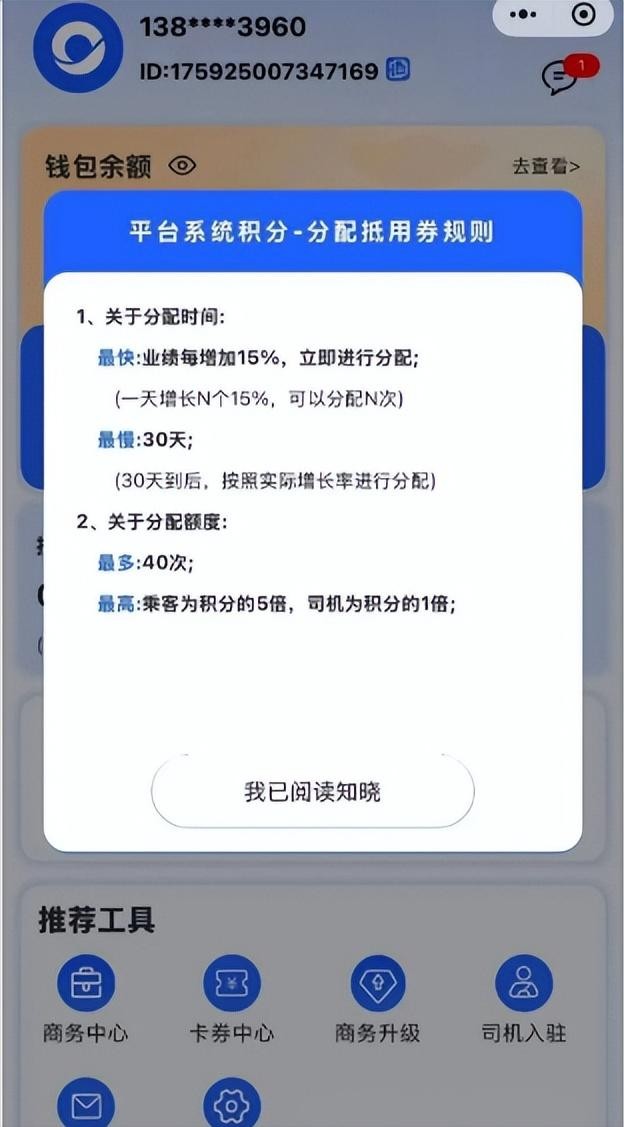Select 商务升级
The height and width of the screenshot is (1127, 624).
[x=378, y=984]
